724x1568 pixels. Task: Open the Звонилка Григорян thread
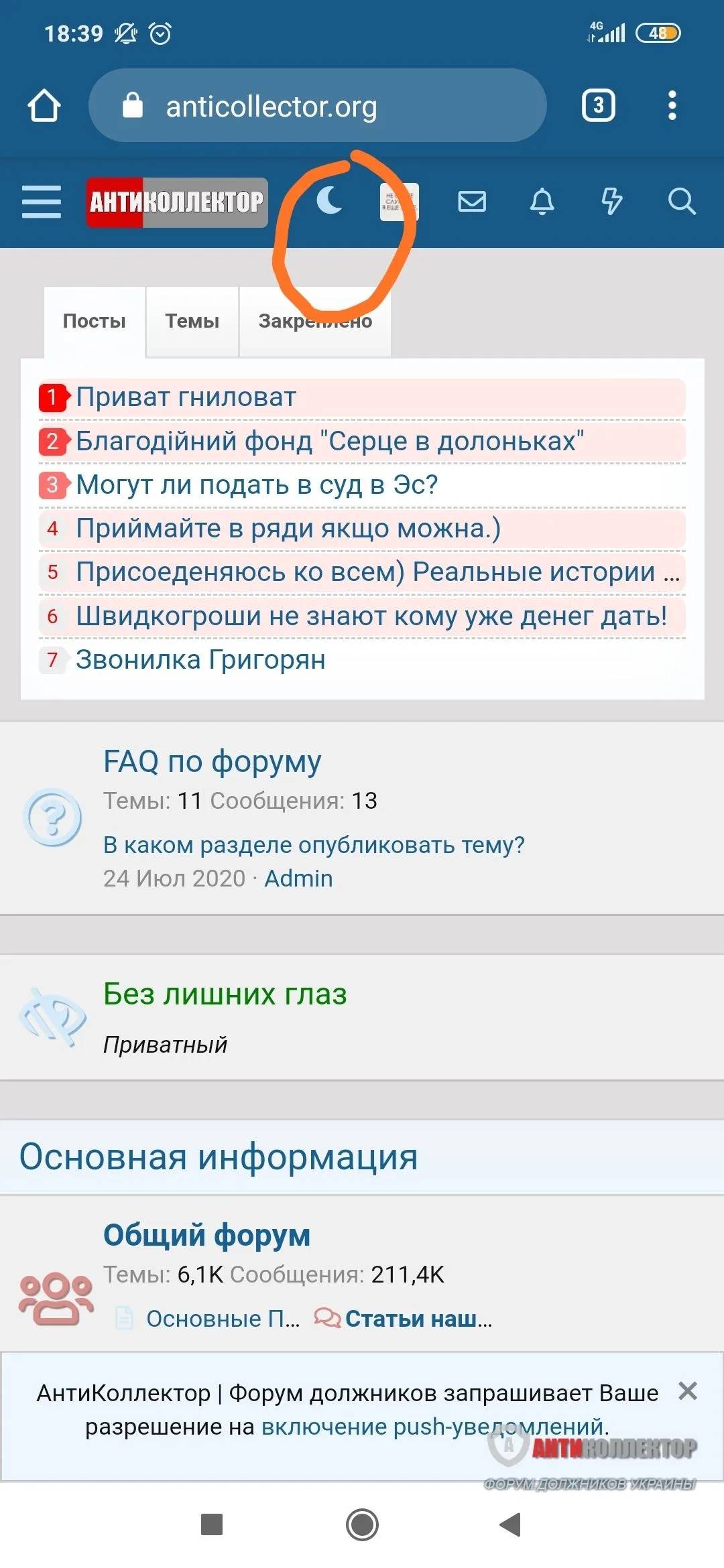[200, 660]
